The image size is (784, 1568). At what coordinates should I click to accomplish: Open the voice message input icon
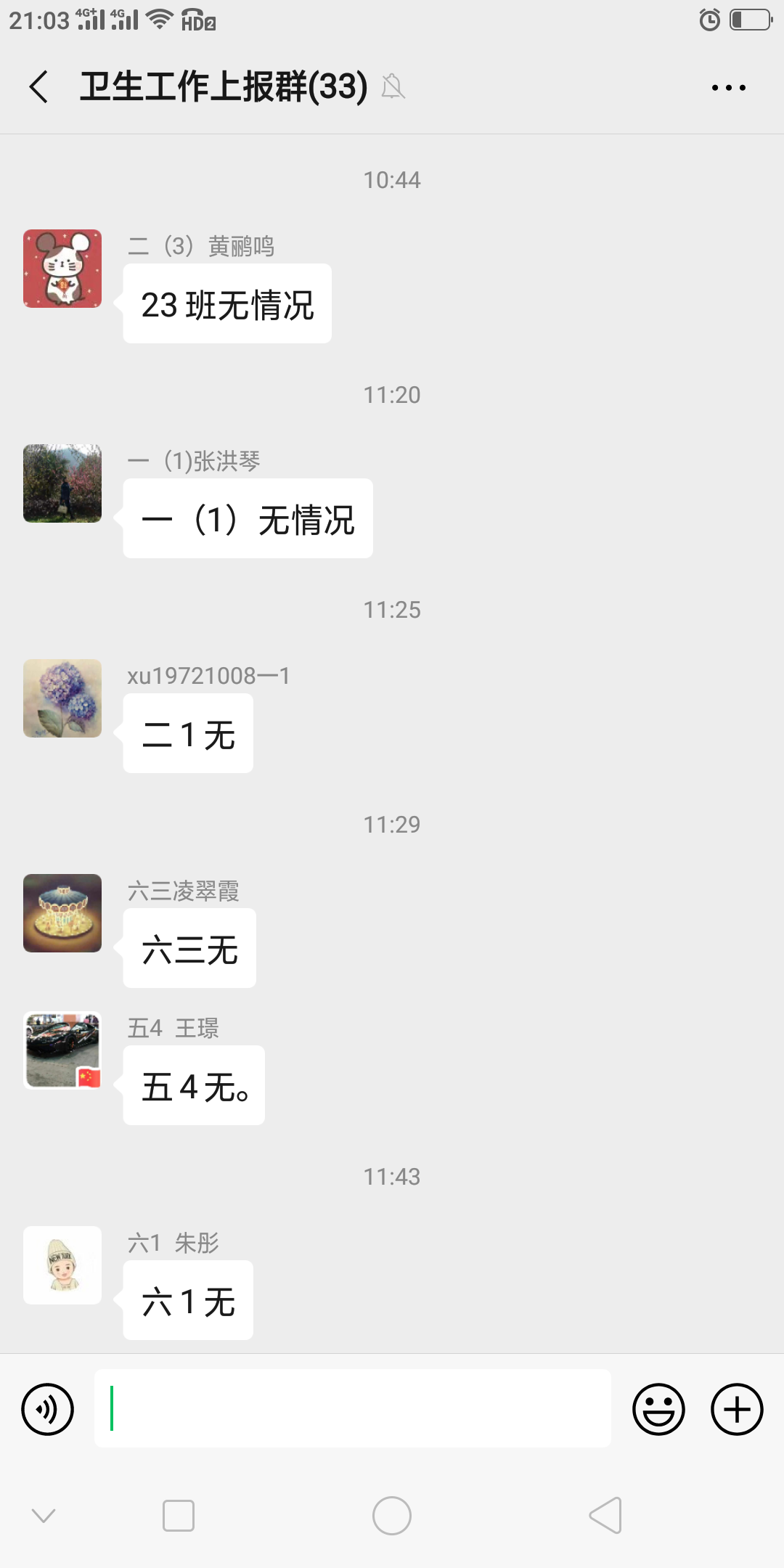[x=47, y=1408]
